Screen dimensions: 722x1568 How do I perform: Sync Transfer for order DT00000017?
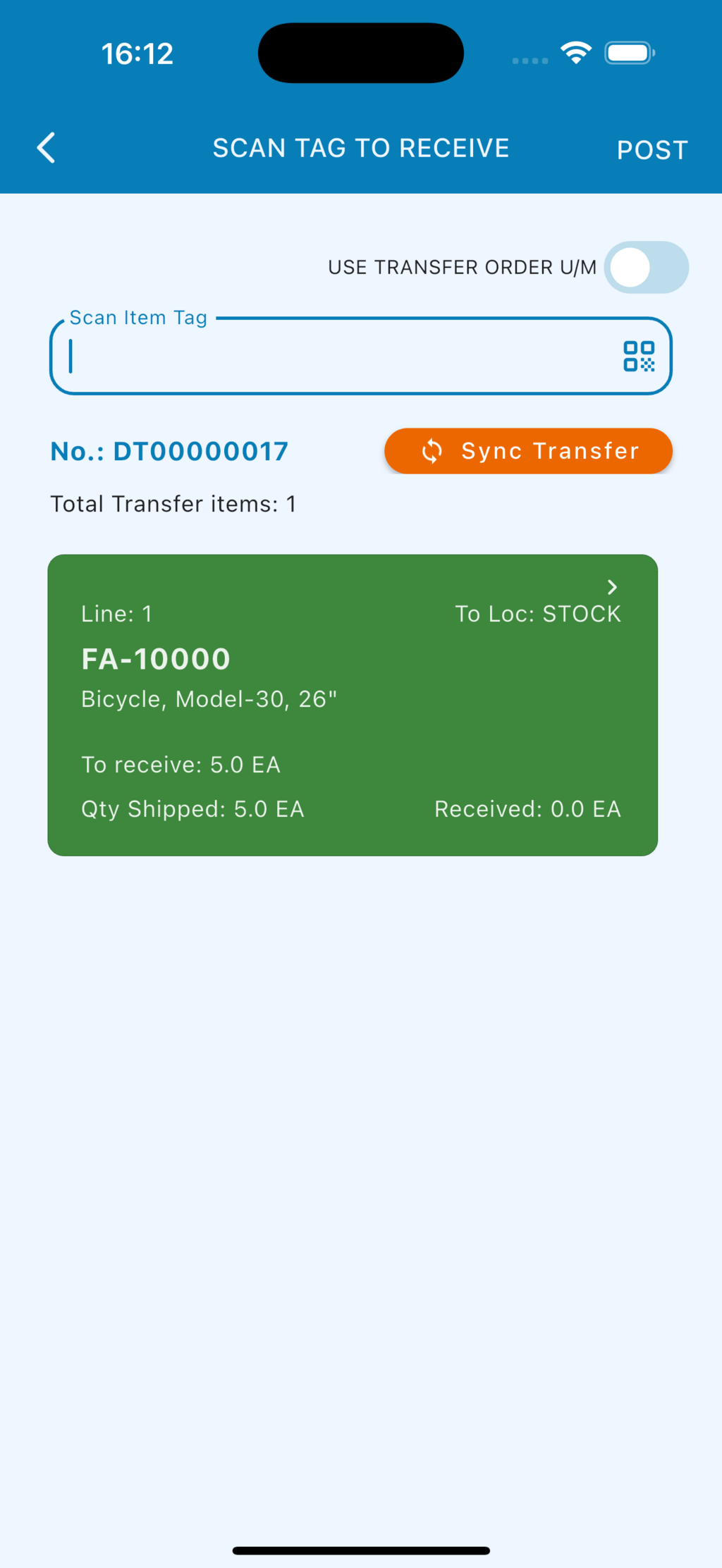[528, 451]
